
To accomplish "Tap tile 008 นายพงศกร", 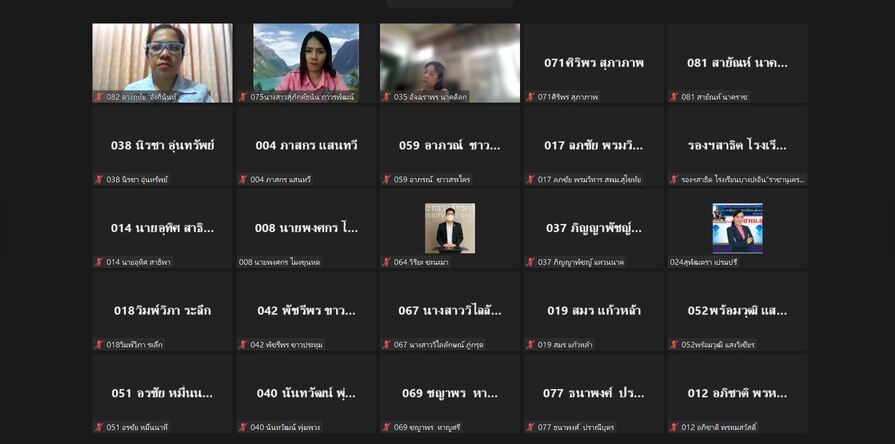I will pos(305,228).
